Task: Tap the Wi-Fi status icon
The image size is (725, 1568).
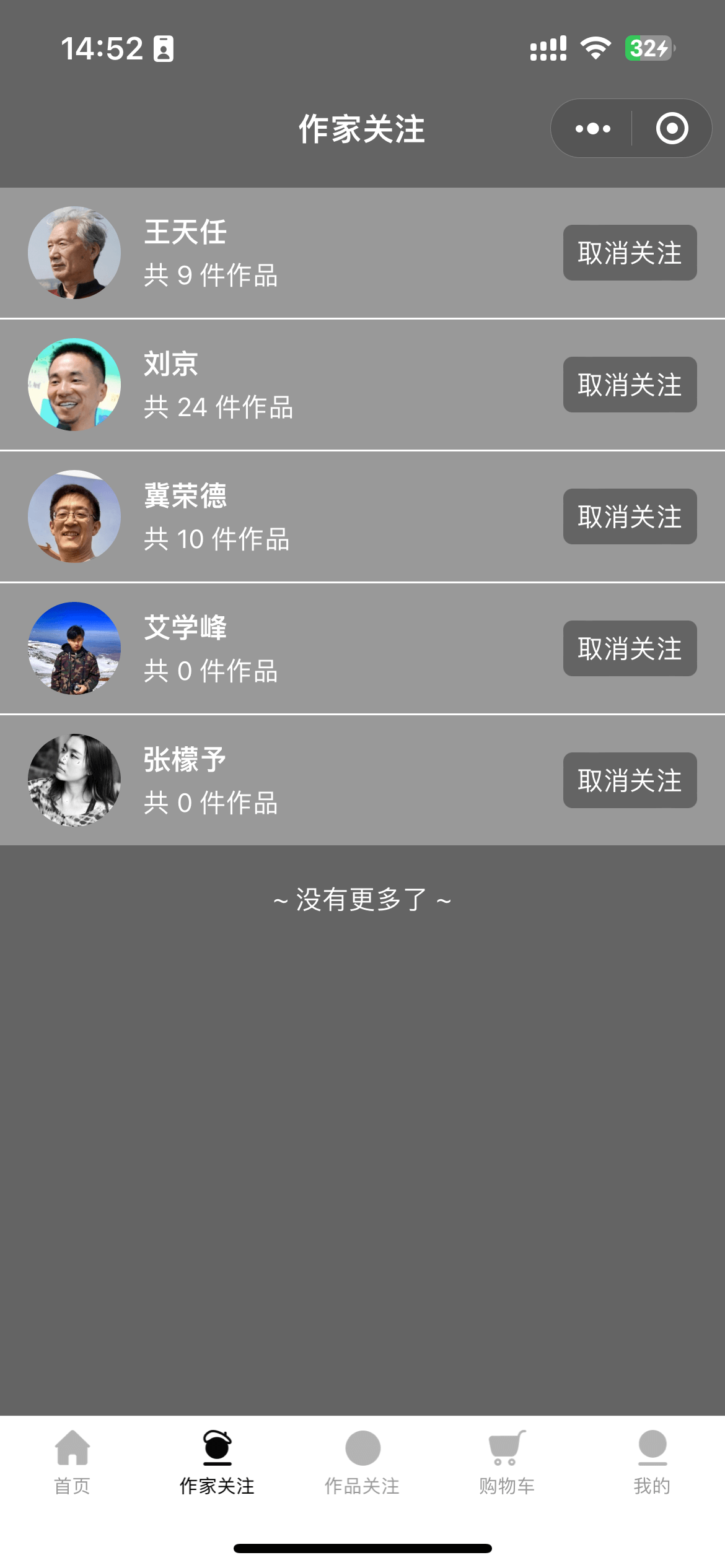Action: (594, 48)
